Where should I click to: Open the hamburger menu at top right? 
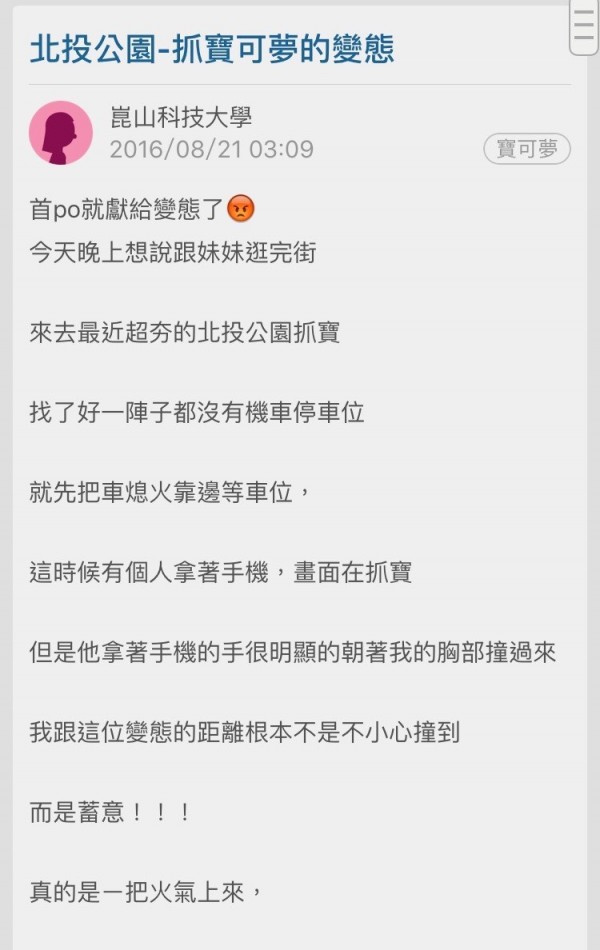[x=583, y=26]
